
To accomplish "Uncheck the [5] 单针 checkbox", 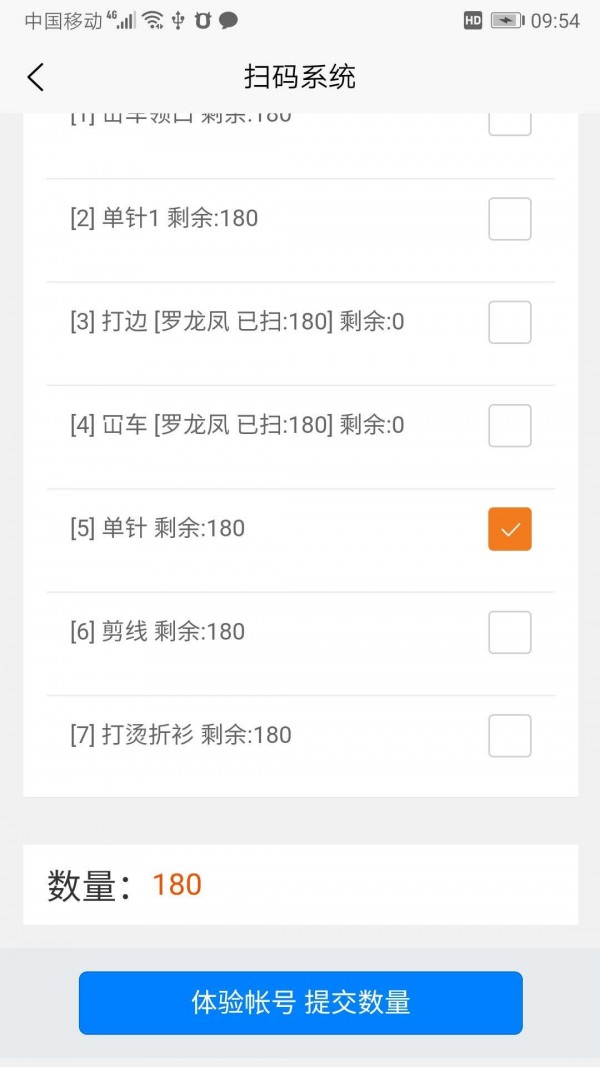I will click(x=510, y=529).
